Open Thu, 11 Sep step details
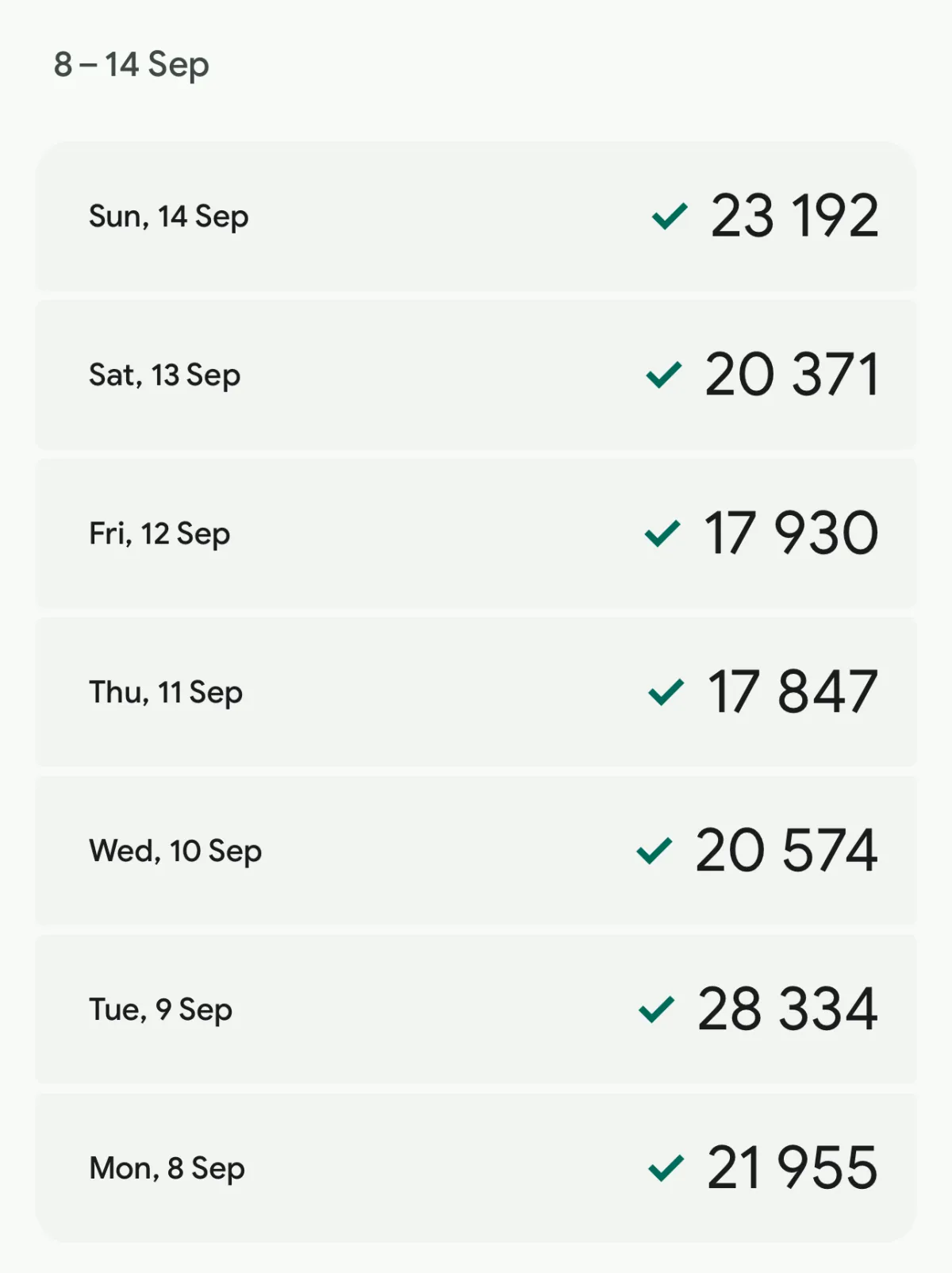This screenshot has width=952, height=1273. [476, 692]
